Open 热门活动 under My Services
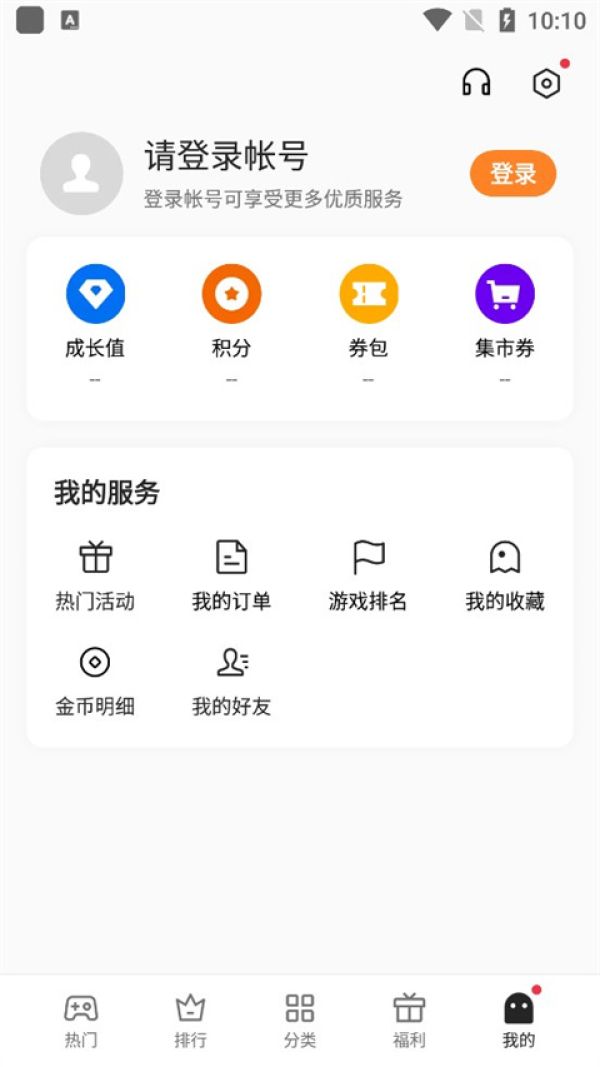This screenshot has height=1067, width=600. (95, 574)
